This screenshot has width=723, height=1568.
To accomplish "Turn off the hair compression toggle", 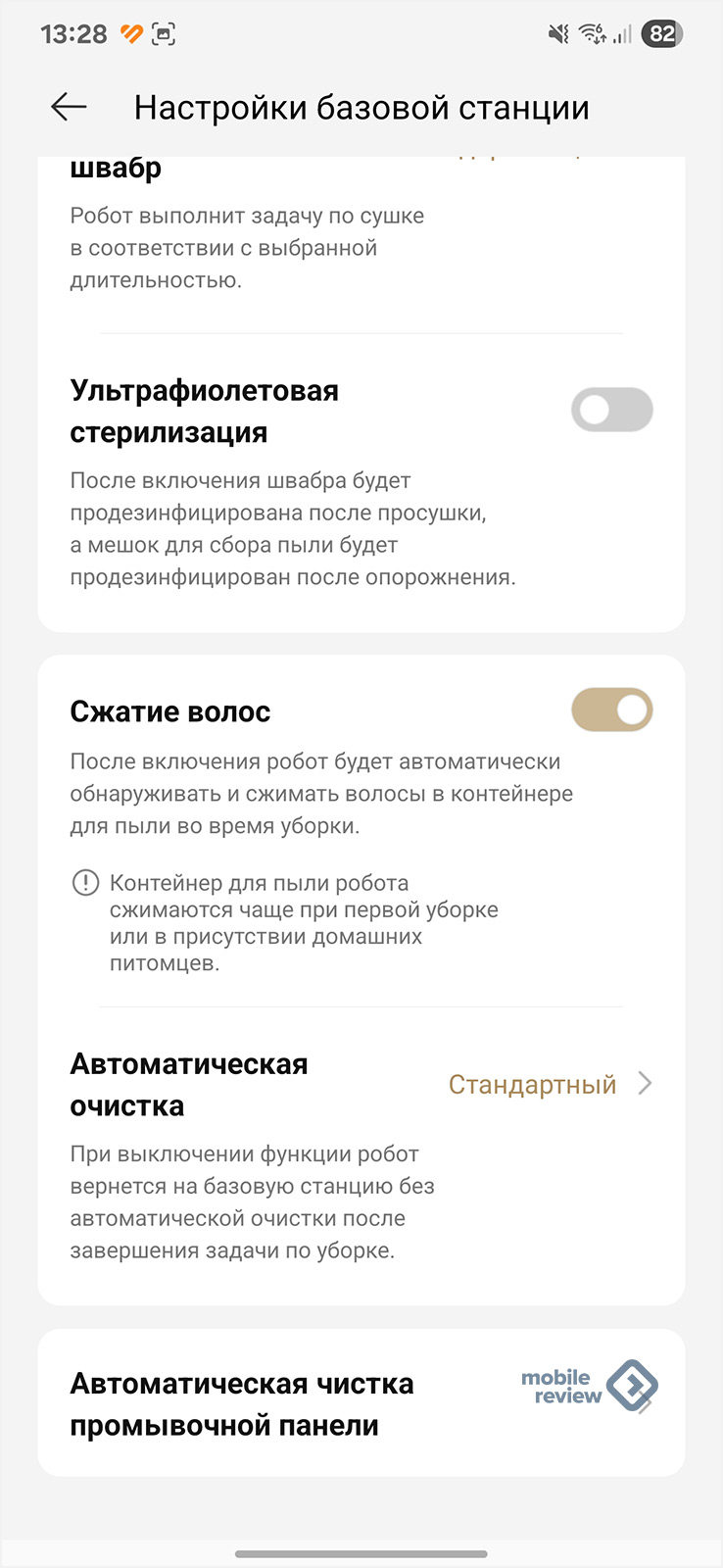I will coord(612,710).
